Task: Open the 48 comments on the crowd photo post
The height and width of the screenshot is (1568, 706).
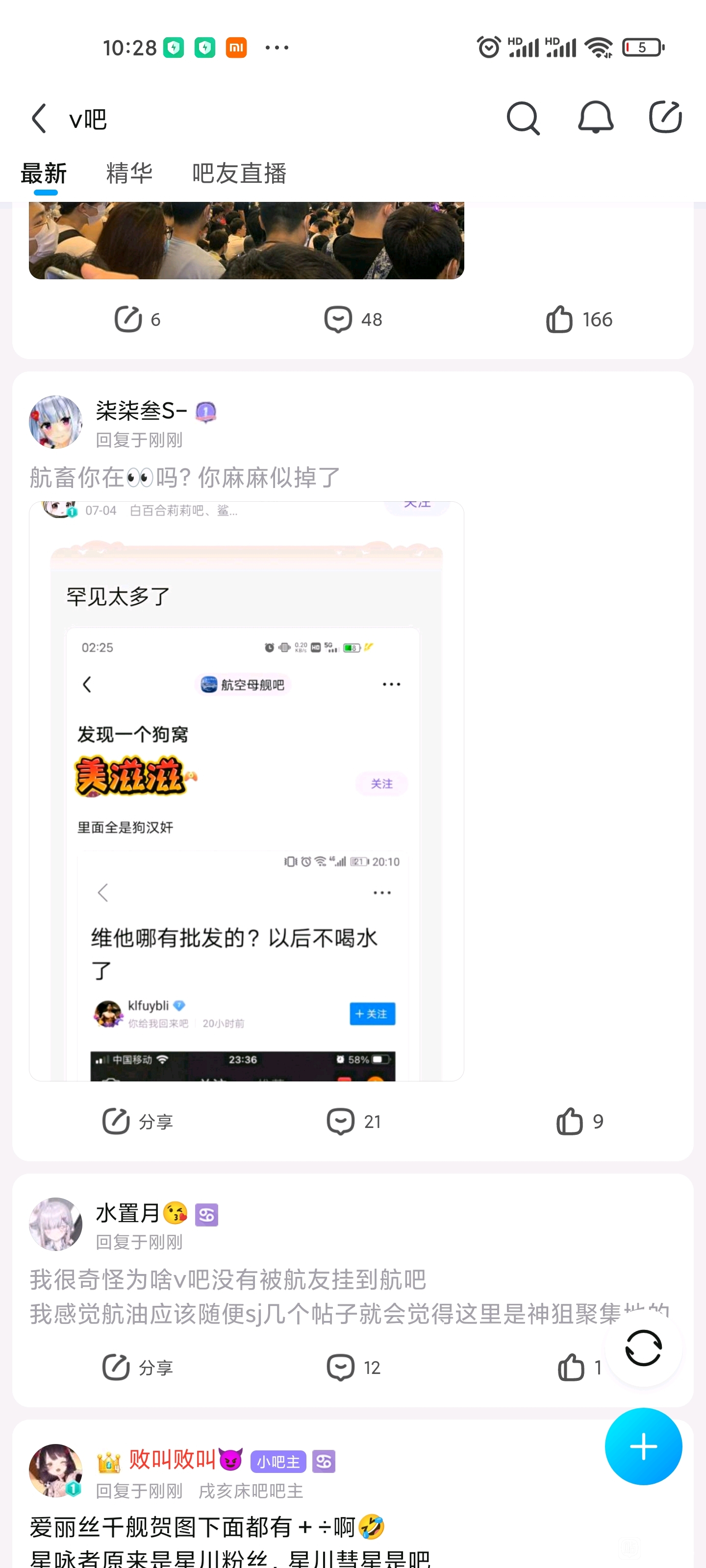Action: point(353,319)
